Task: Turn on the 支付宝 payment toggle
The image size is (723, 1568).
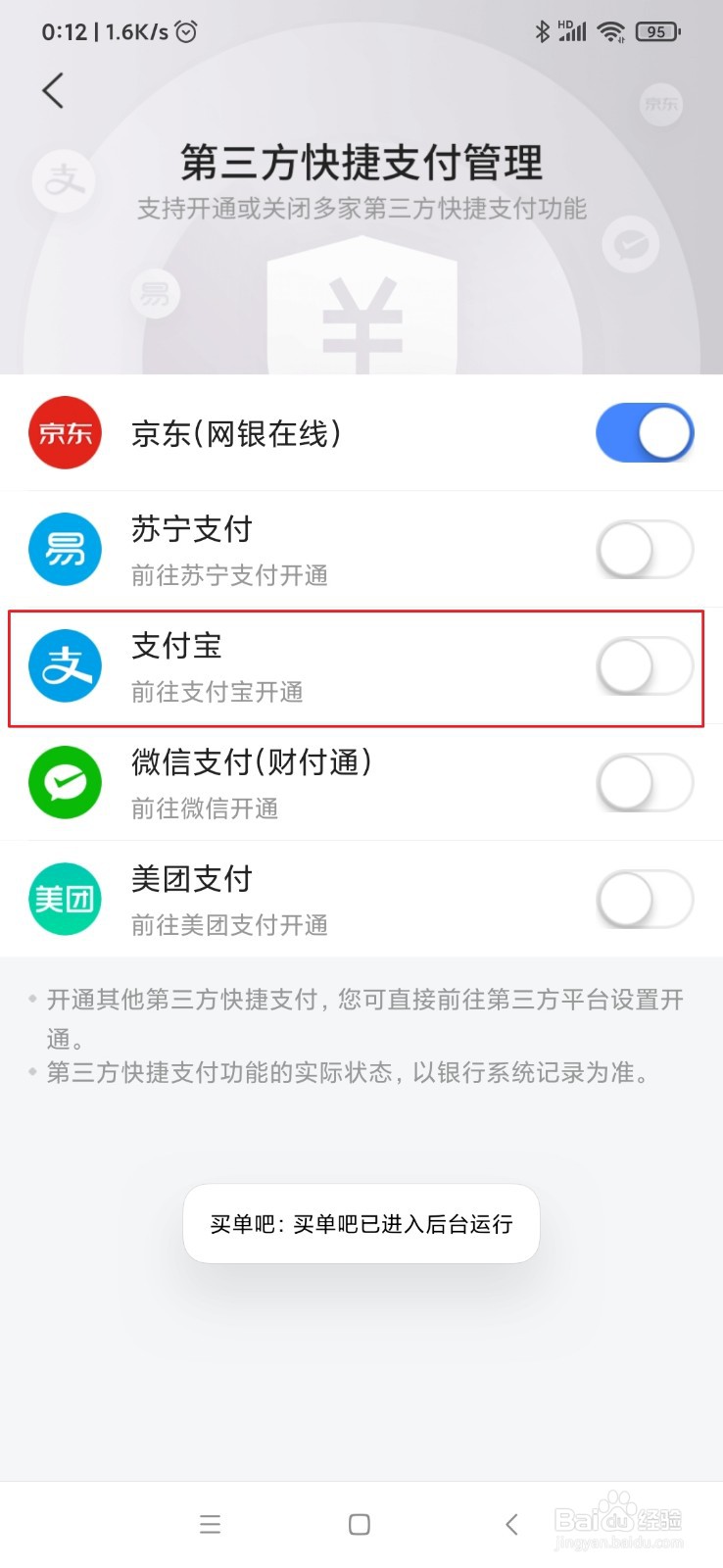Action: [645, 665]
